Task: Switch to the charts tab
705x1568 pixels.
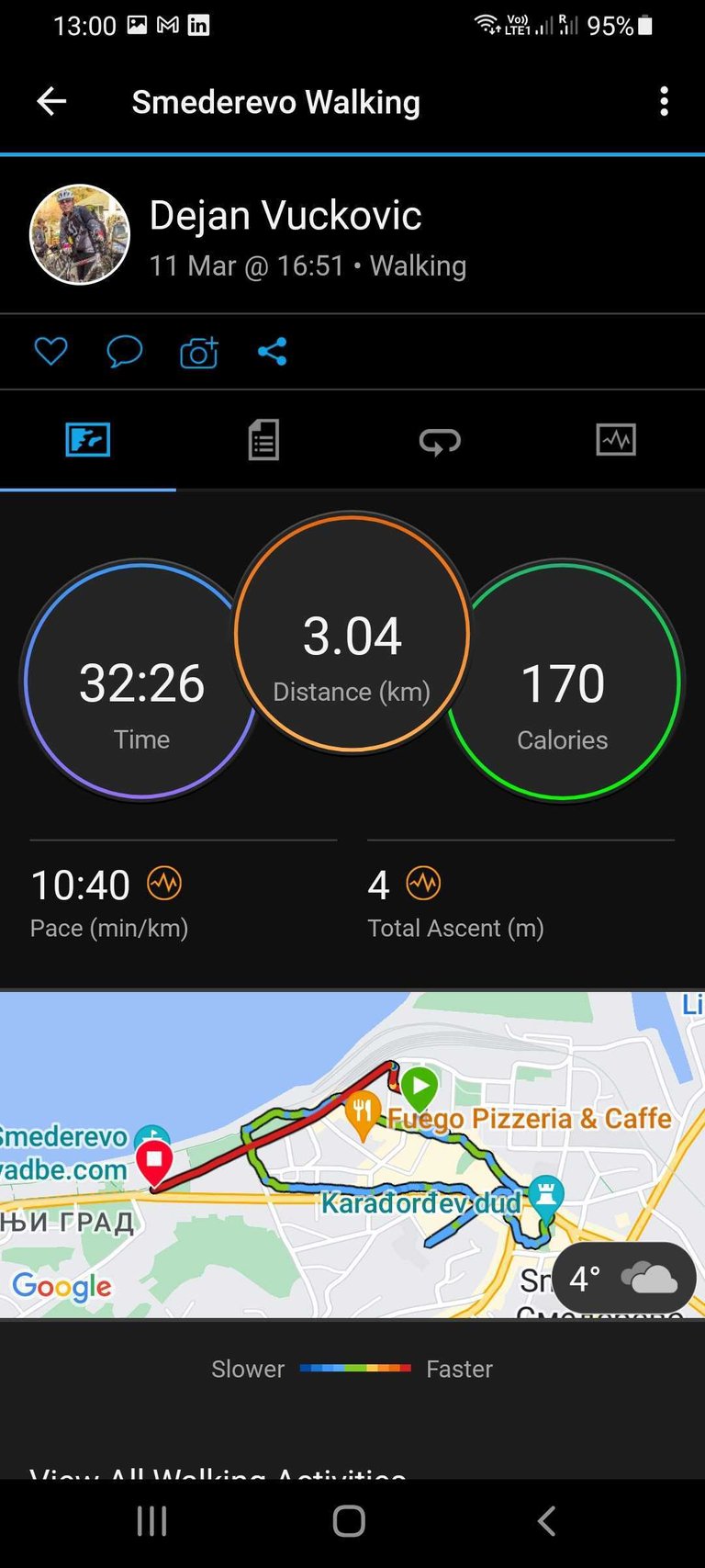Action: (615, 440)
